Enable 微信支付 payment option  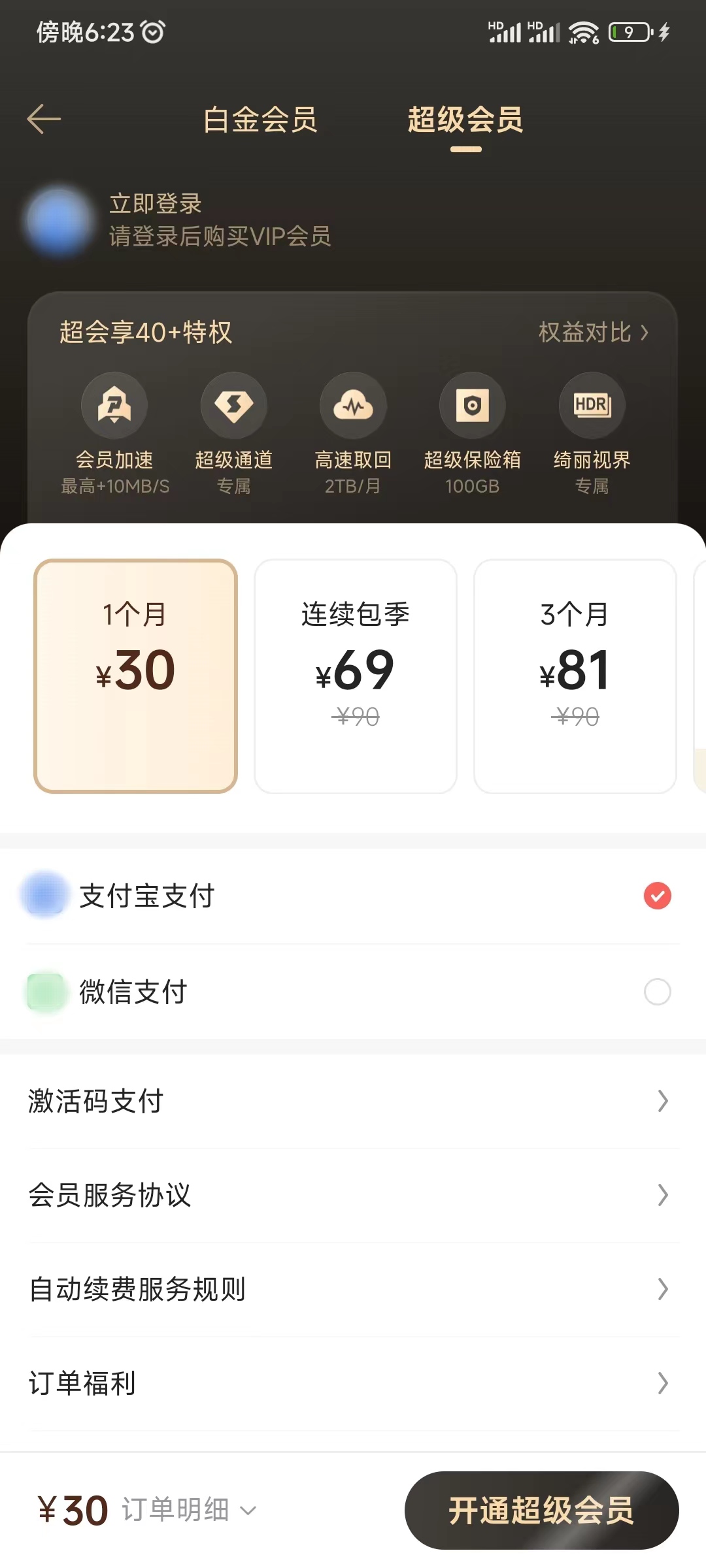[657, 992]
